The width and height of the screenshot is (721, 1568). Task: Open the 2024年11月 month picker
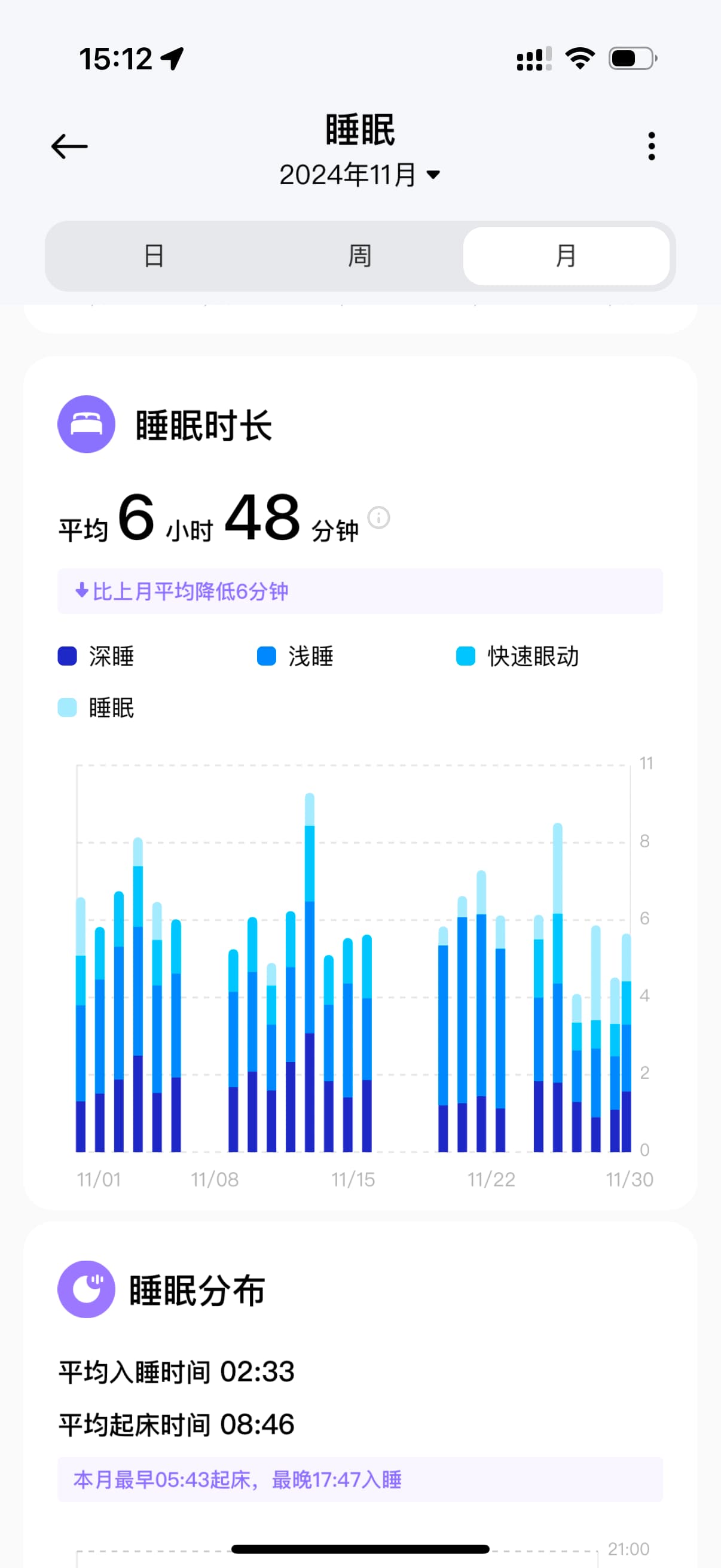point(359,175)
